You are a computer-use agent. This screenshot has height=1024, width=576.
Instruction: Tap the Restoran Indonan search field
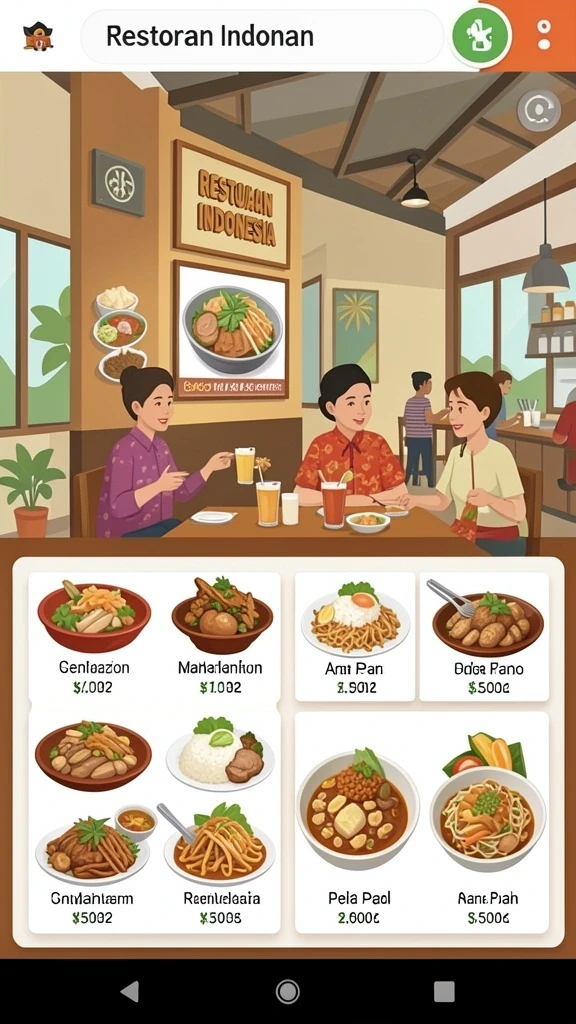262,36
